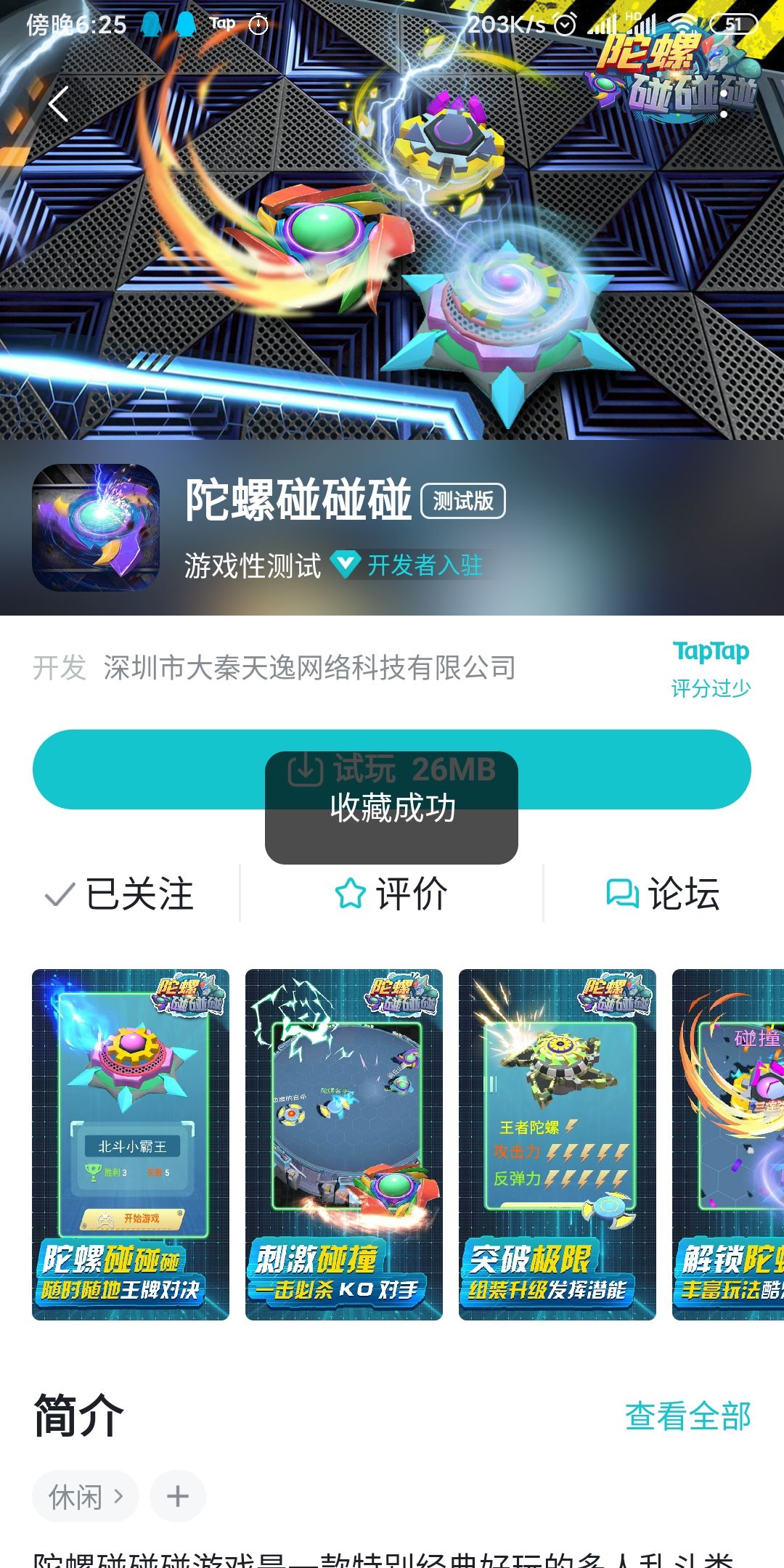This screenshot has width=784, height=1568.
Task: Open the 评价 rating section
Action: click(x=392, y=894)
